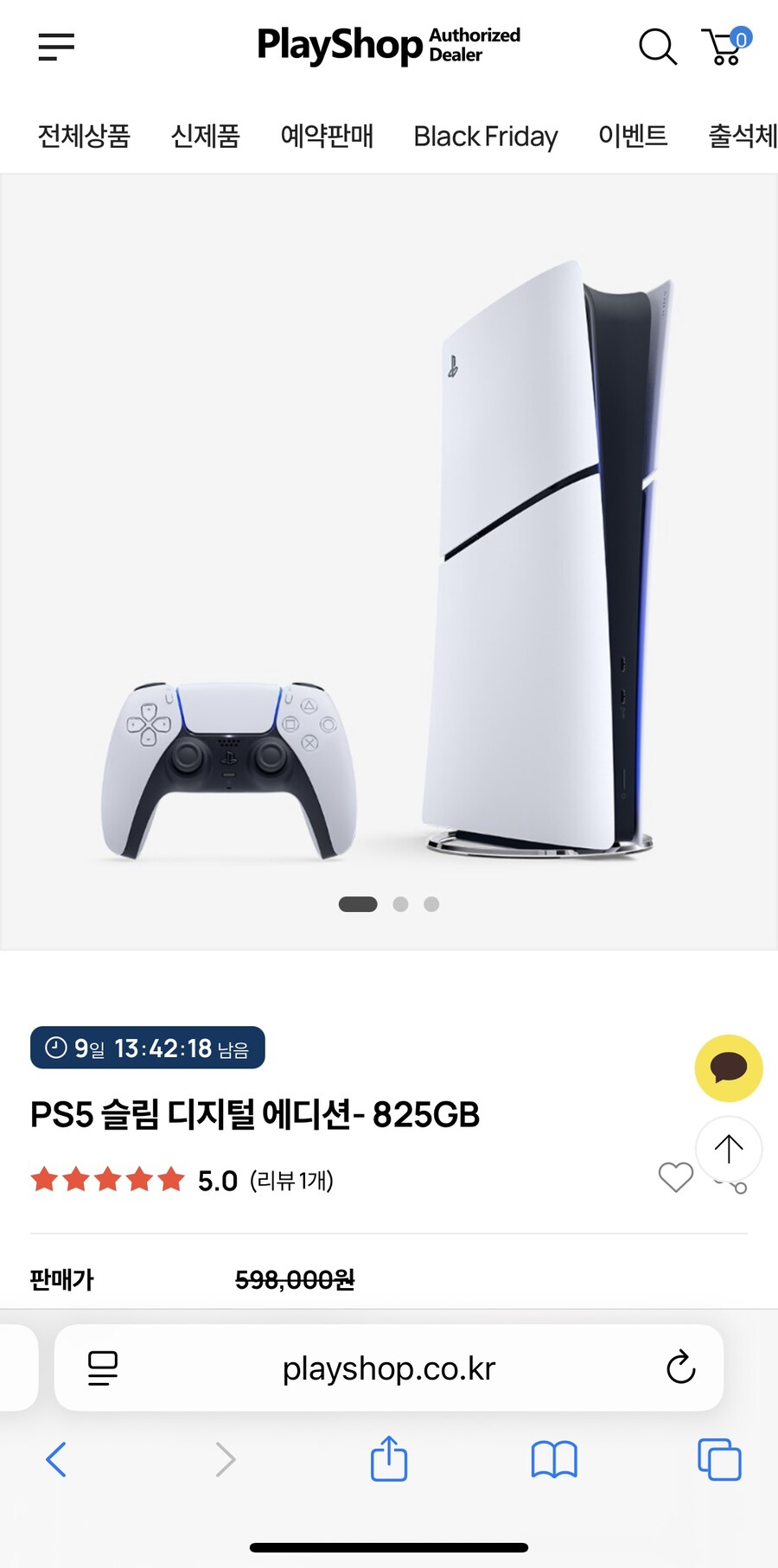The width and height of the screenshot is (778, 1568).
Task: Open the search function
Action: [658, 48]
